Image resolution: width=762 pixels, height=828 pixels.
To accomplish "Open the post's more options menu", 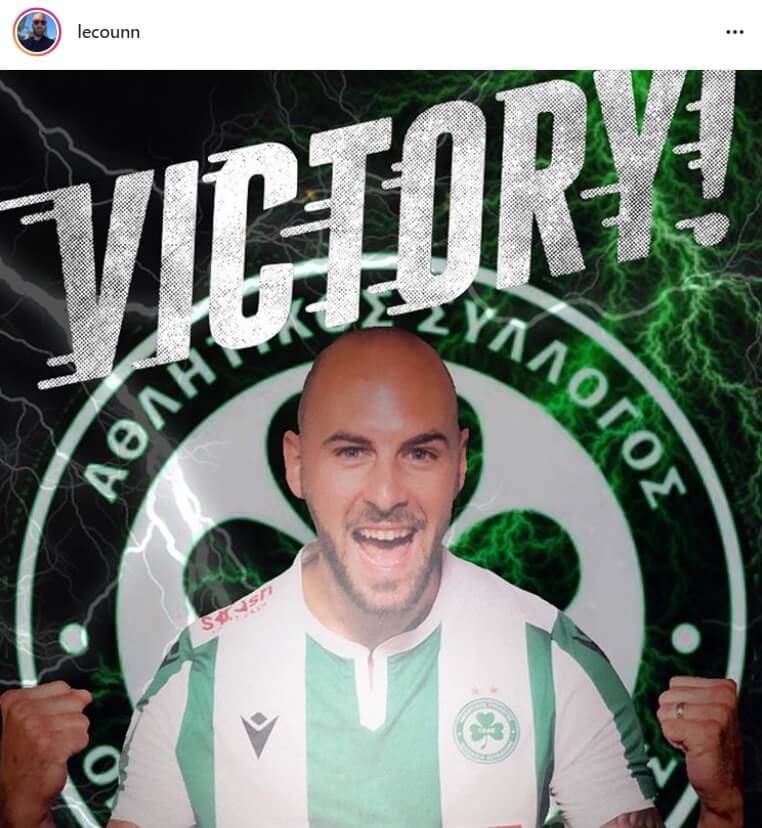I will point(735,32).
